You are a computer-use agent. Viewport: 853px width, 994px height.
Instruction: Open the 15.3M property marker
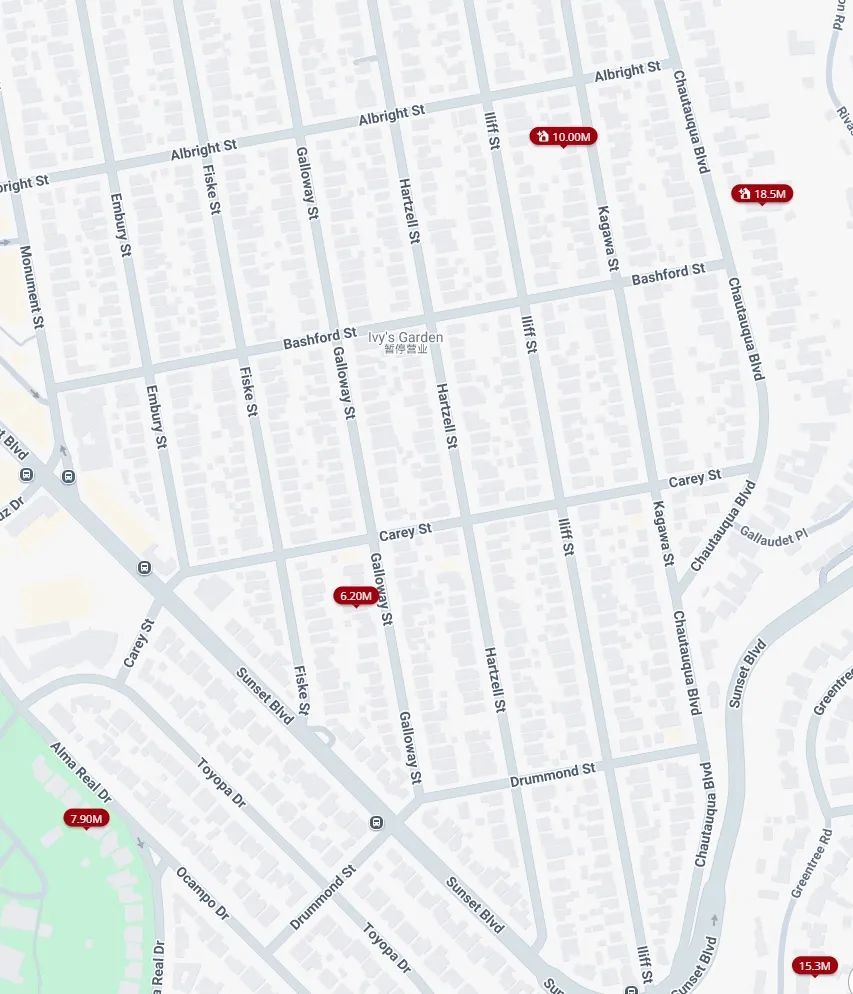814,965
